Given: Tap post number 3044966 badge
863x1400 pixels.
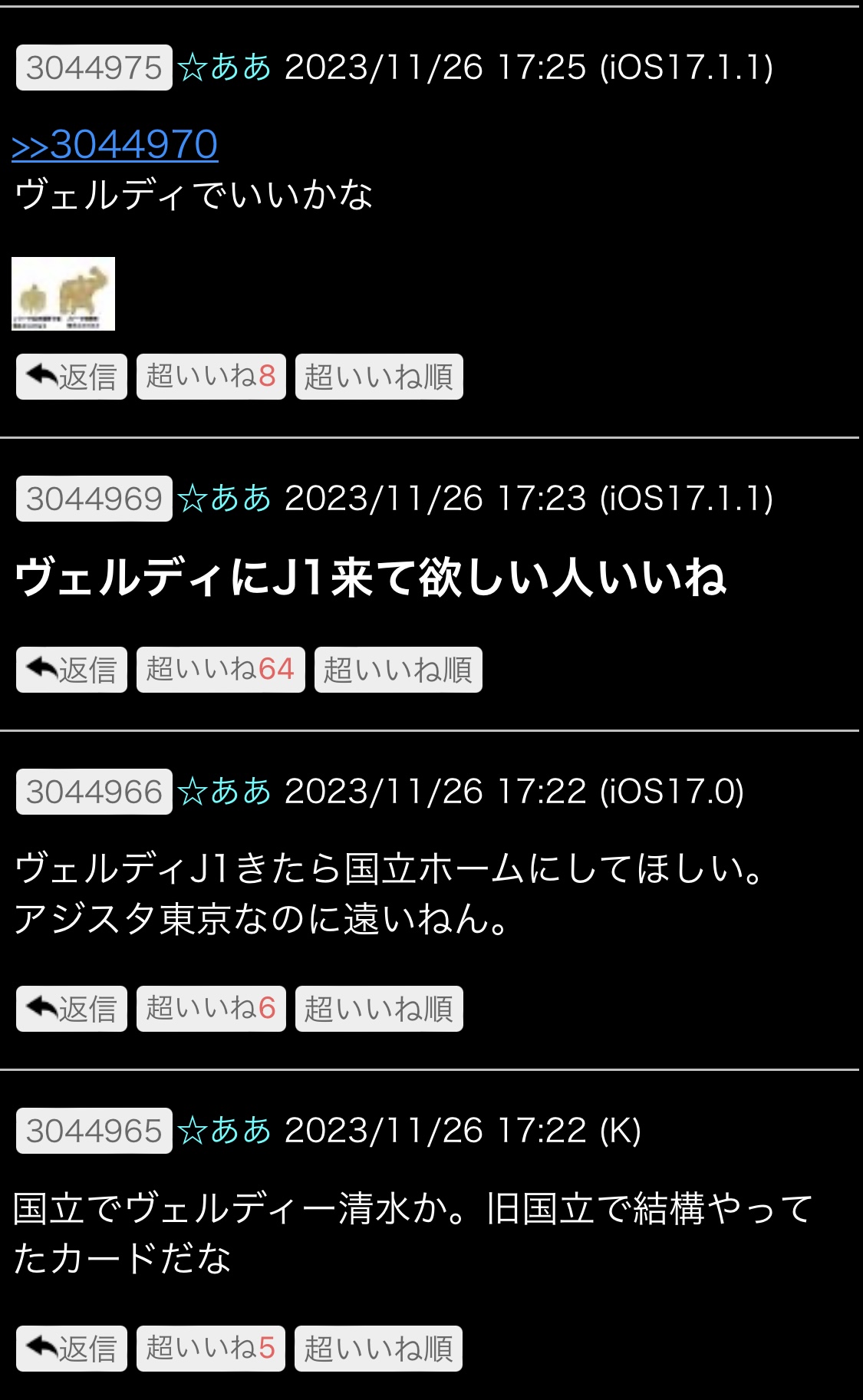Looking at the screenshot, I should click(x=94, y=792).
